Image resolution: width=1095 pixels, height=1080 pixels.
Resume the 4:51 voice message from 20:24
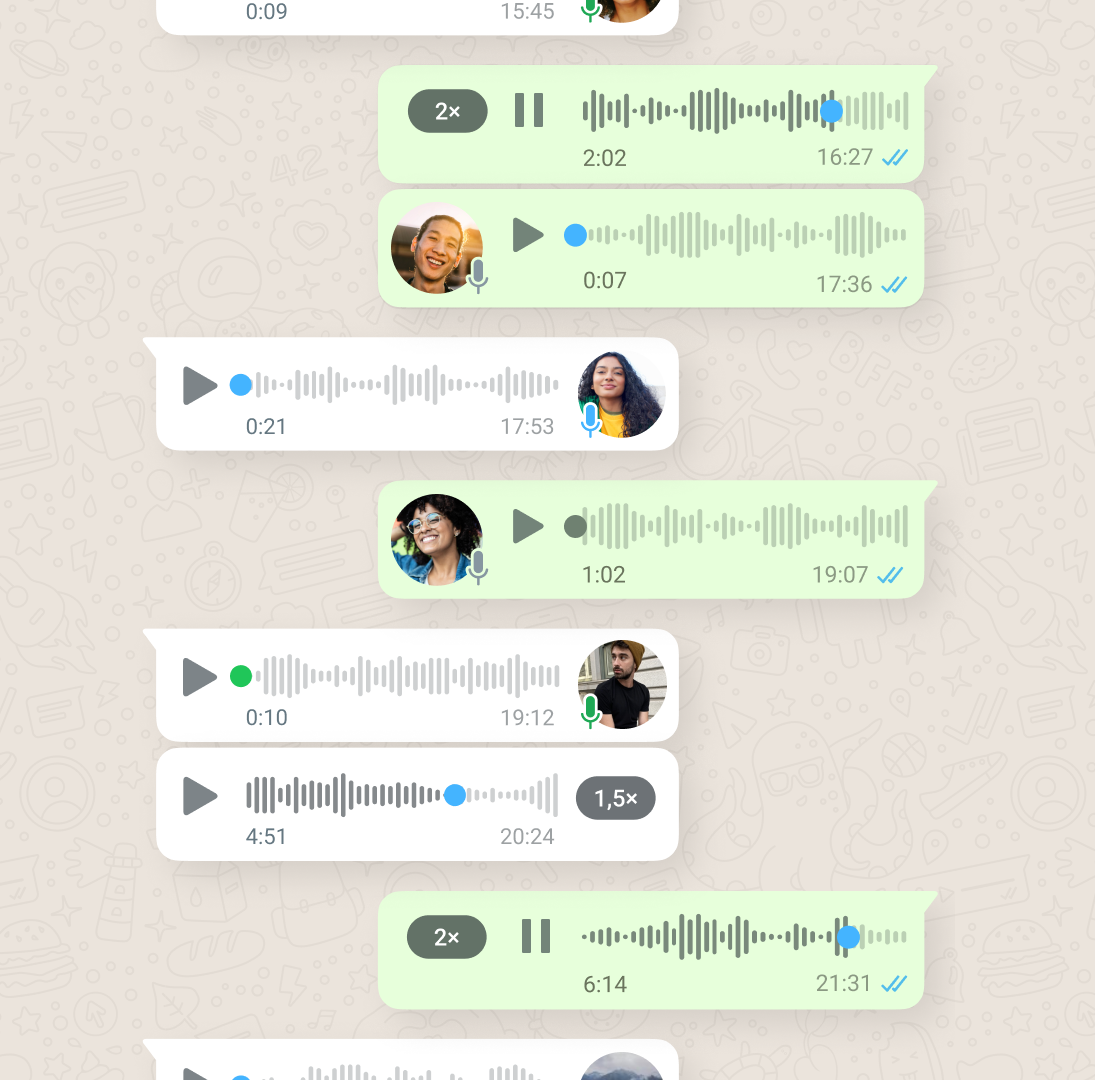(x=200, y=796)
